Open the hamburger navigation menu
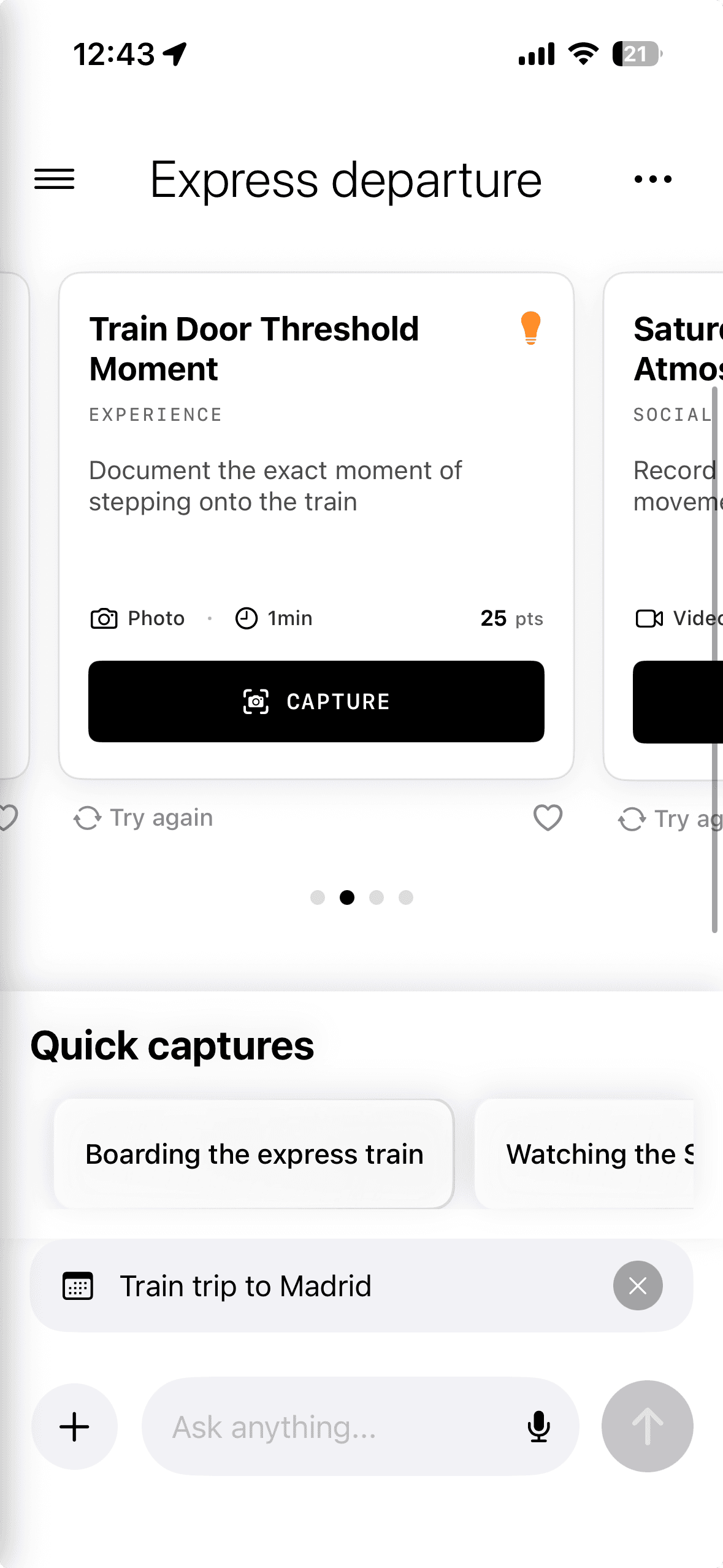The width and height of the screenshot is (723, 1568). point(54,179)
